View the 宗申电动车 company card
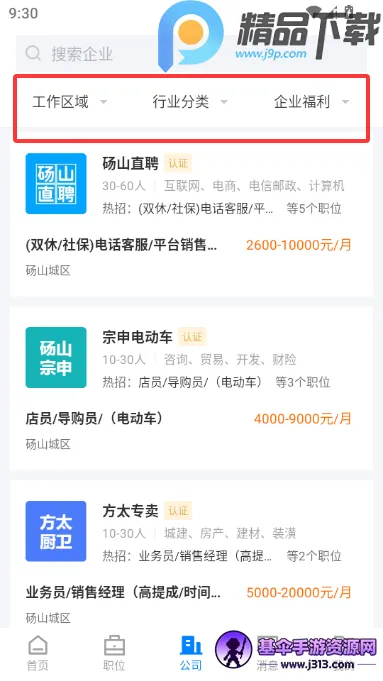This screenshot has width=383, height=681. pos(191,357)
